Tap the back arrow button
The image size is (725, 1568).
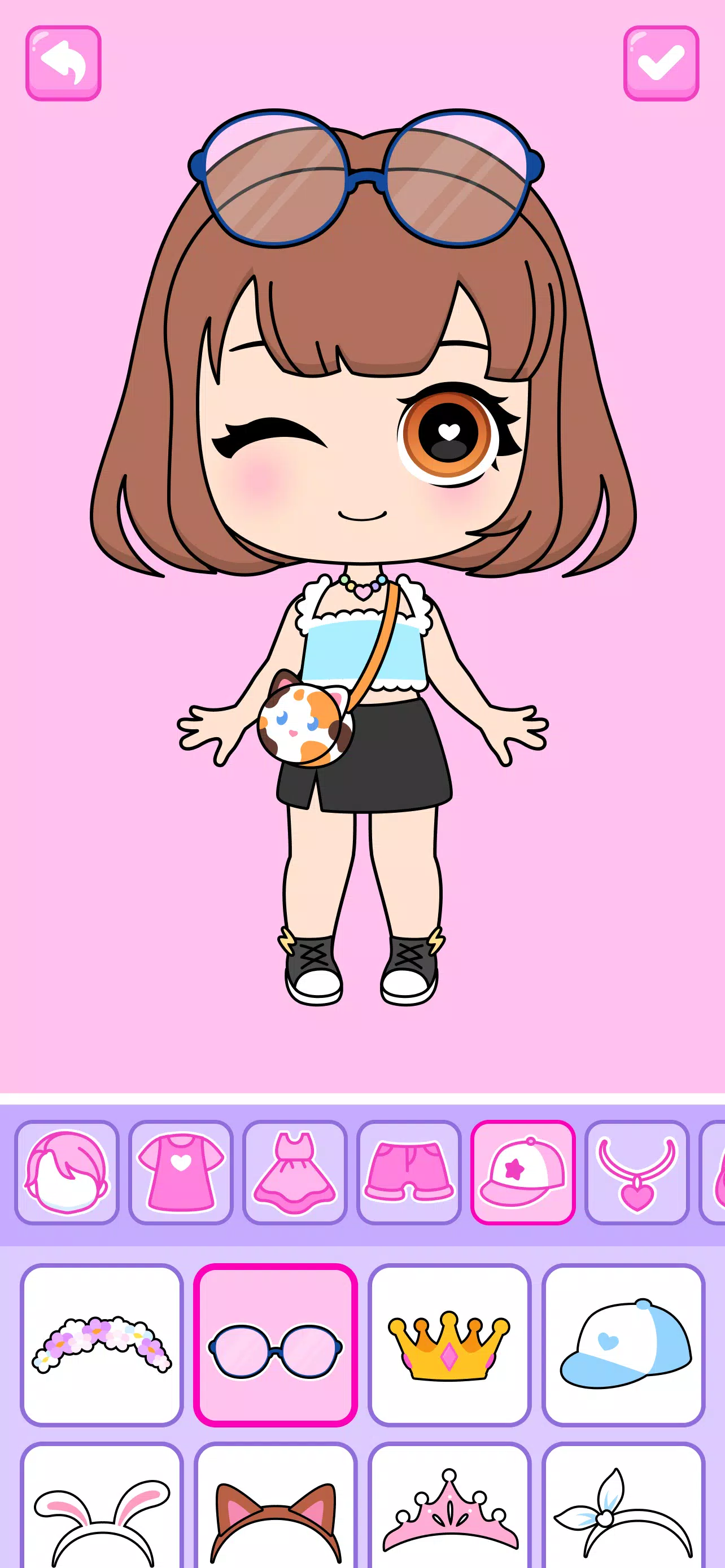pyautogui.click(x=63, y=63)
